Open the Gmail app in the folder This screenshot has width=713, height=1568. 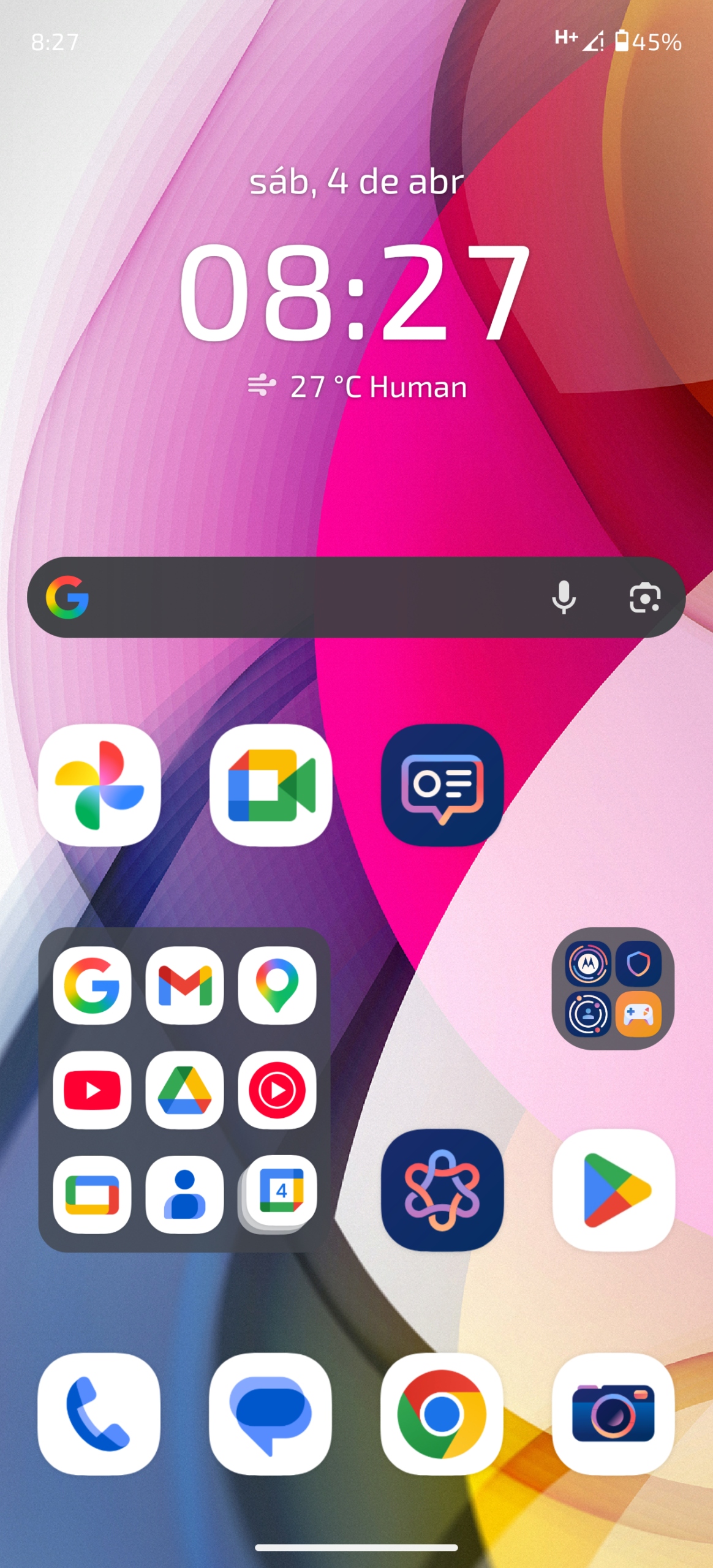point(184,985)
